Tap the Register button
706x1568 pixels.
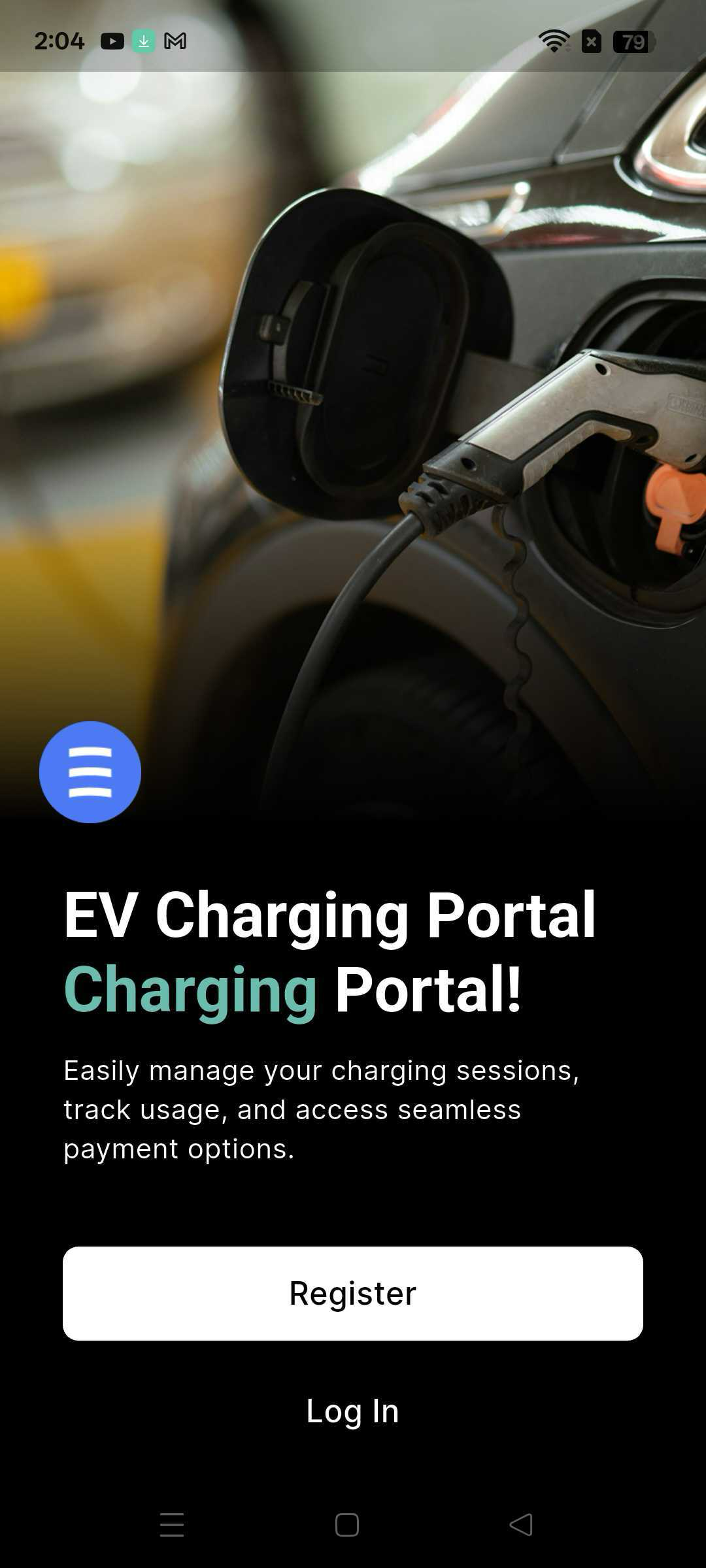(353, 1293)
